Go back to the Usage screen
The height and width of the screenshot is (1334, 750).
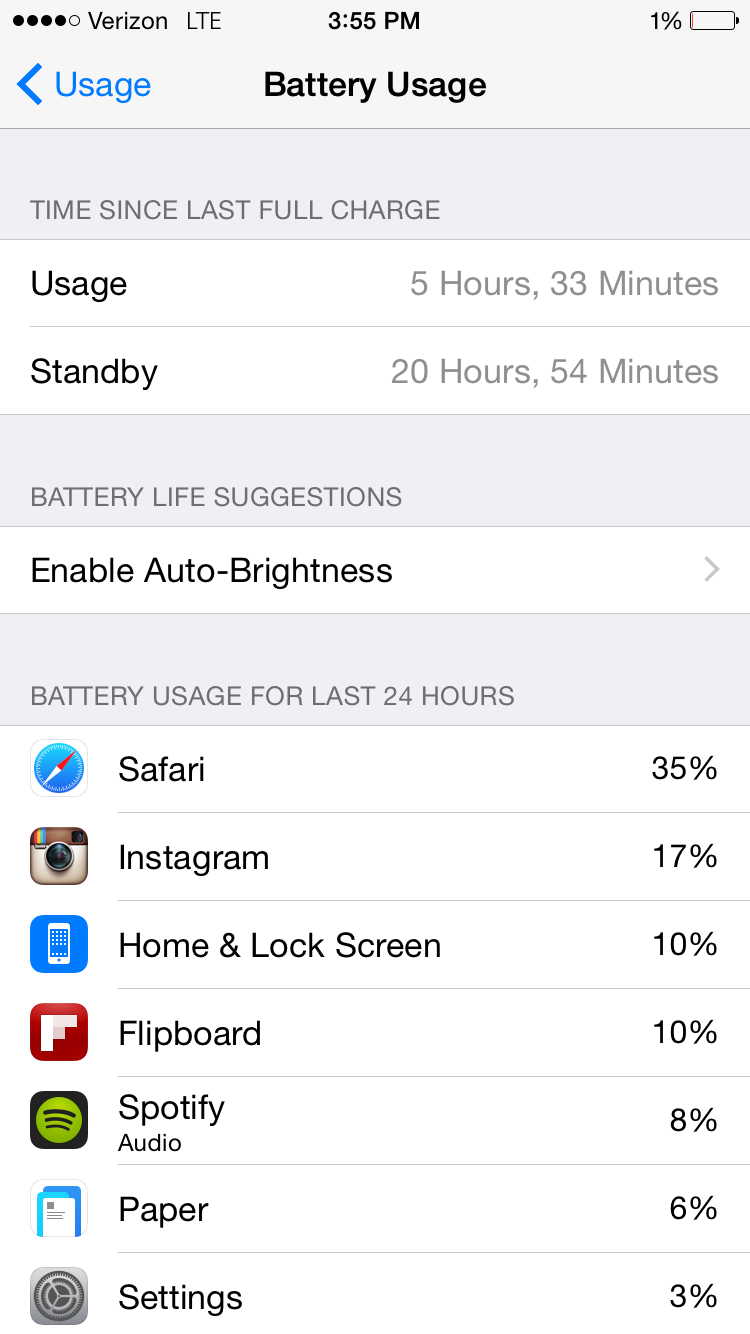click(84, 85)
